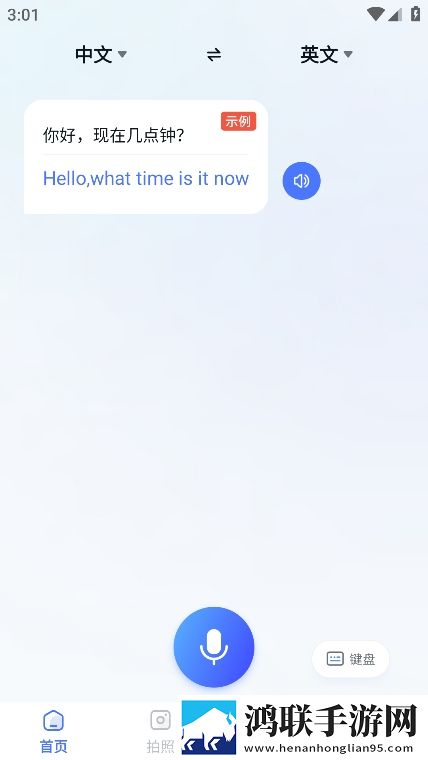Image resolution: width=428 pixels, height=760 pixels.
Task: Open the 英文 target language dropdown
Action: point(326,54)
